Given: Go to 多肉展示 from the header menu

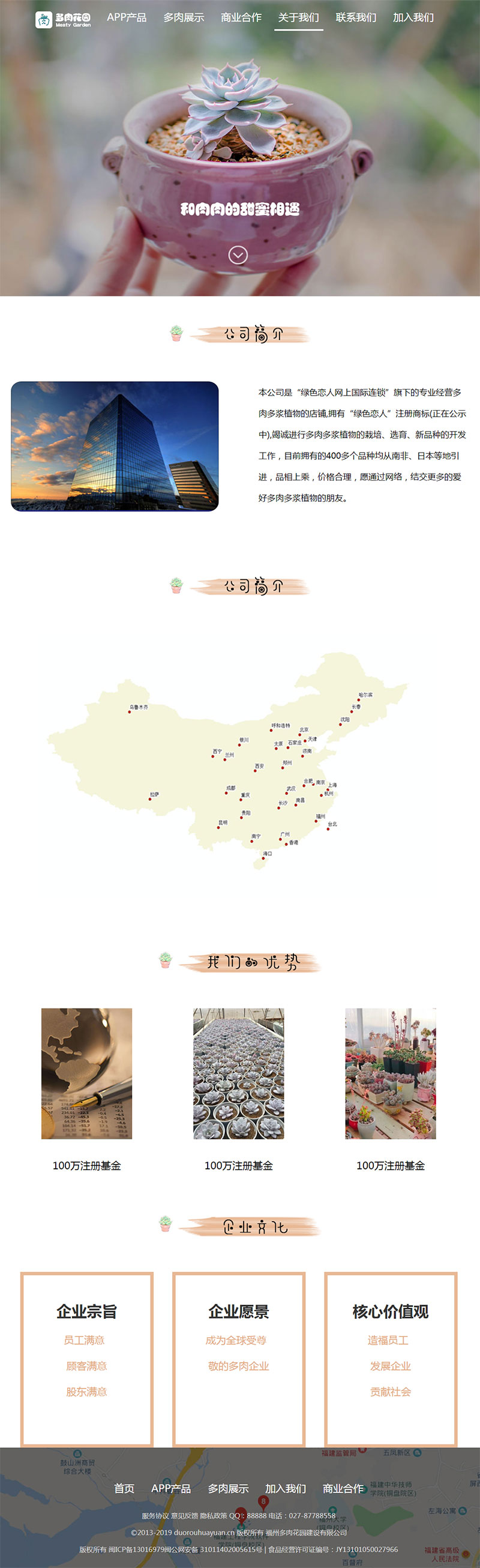Looking at the screenshot, I should click(x=184, y=17).
